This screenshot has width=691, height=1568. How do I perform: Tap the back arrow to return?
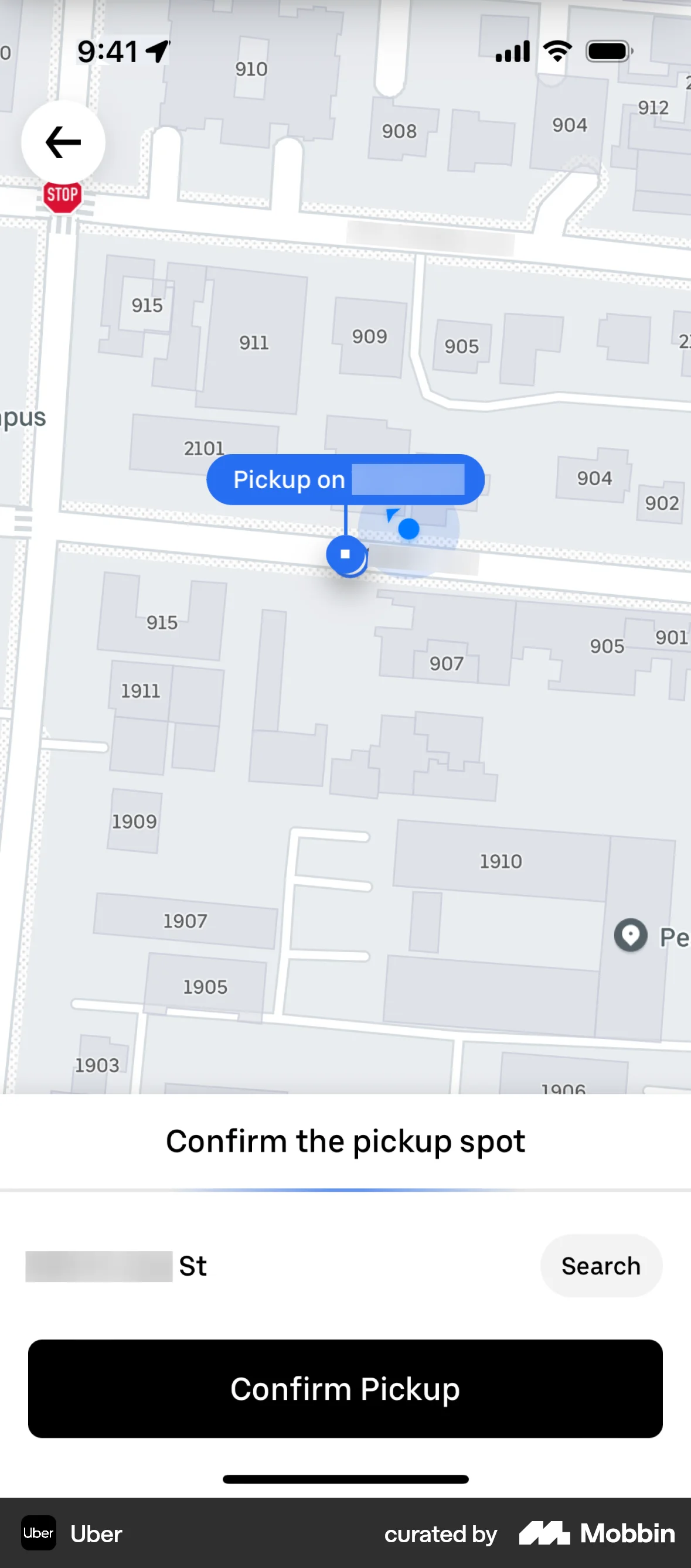[x=63, y=142]
